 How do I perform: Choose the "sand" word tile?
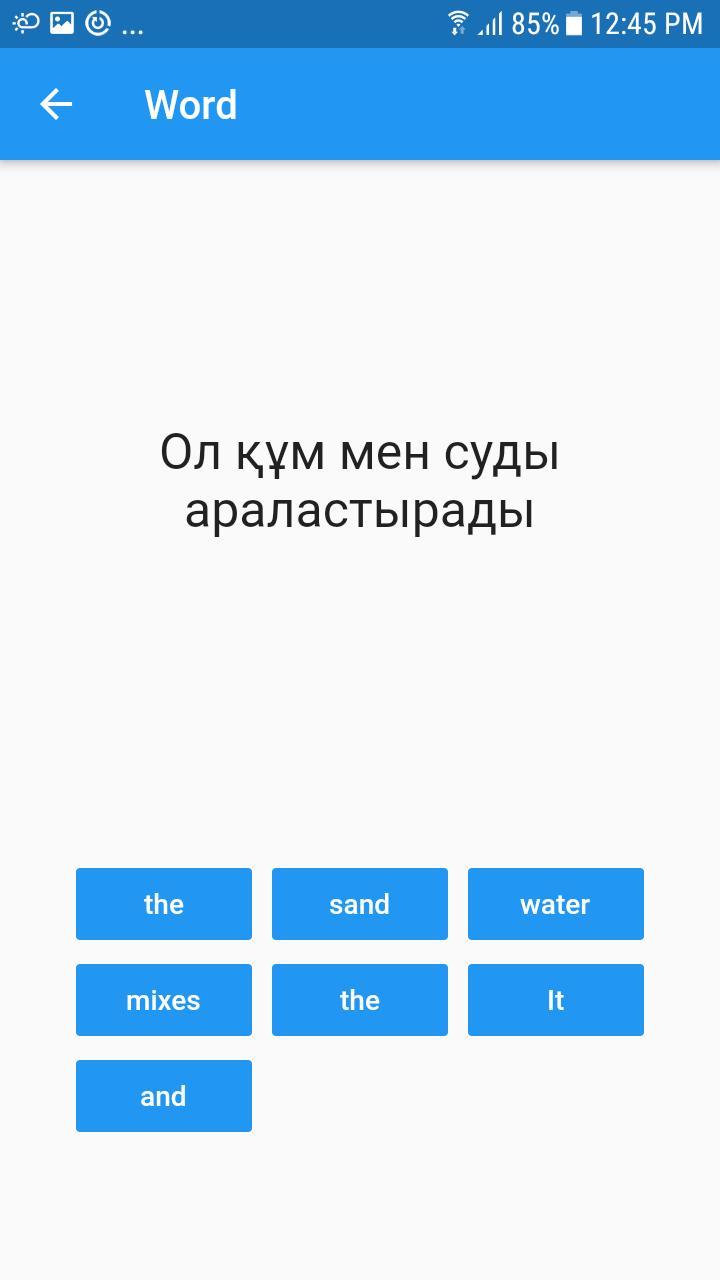click(x=359, y=904)
